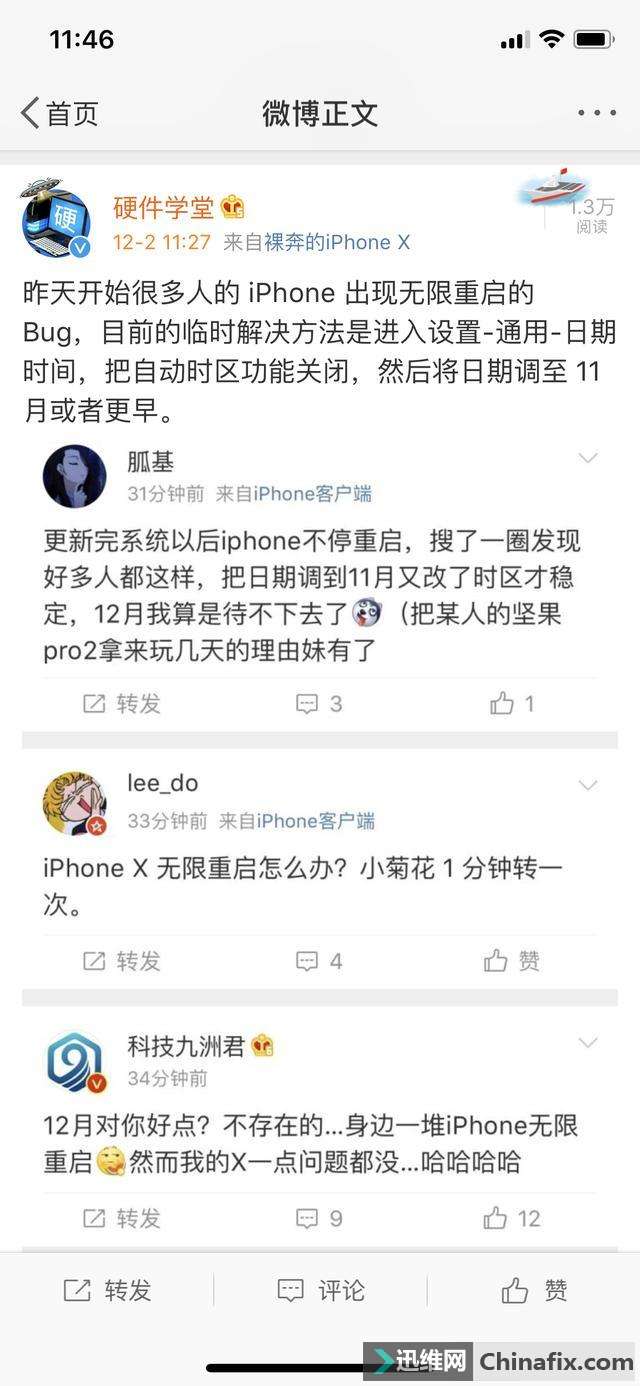View comments on lee_do's post
Screen dimensions: 640x1386
click(320, 961)
